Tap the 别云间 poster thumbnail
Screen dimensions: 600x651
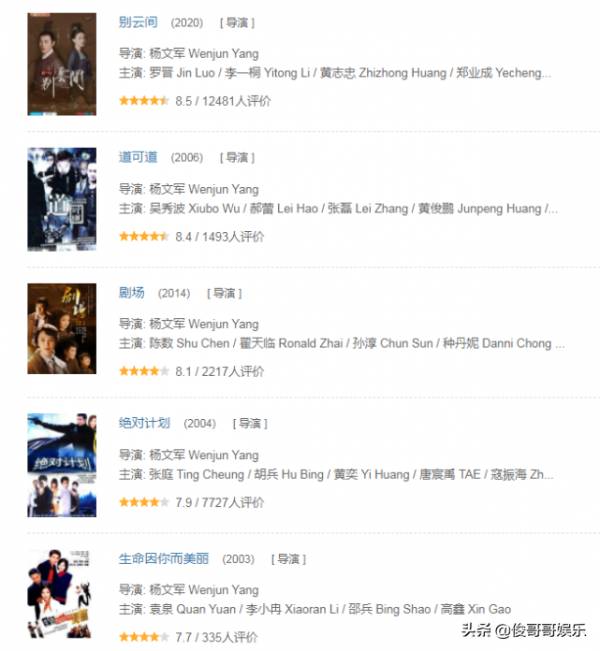62,64
